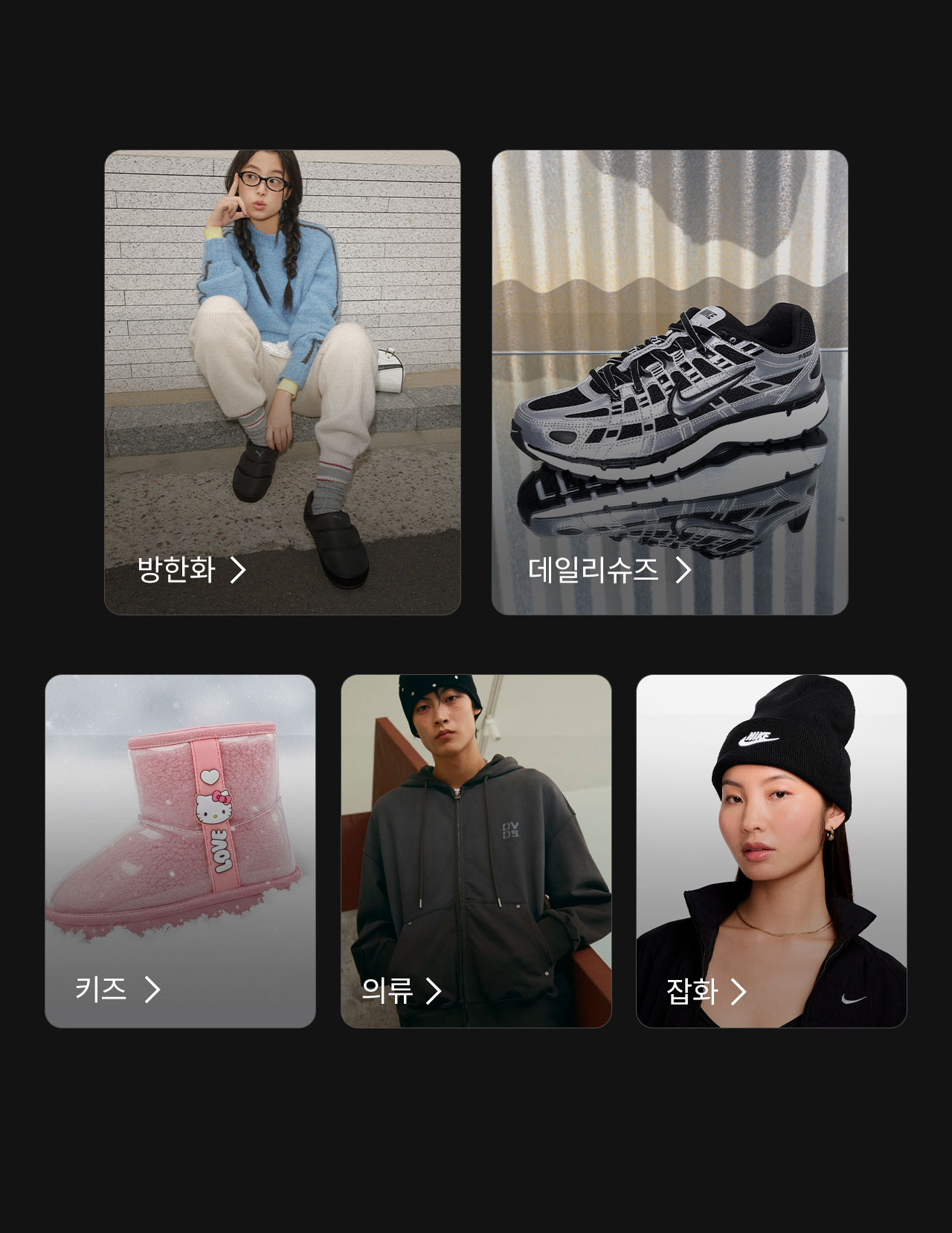The height and width of the screenshot is (1233, 952).
Task: Go to the 잡화 category card
Action: pyautogui.click(x=771, y=851)
